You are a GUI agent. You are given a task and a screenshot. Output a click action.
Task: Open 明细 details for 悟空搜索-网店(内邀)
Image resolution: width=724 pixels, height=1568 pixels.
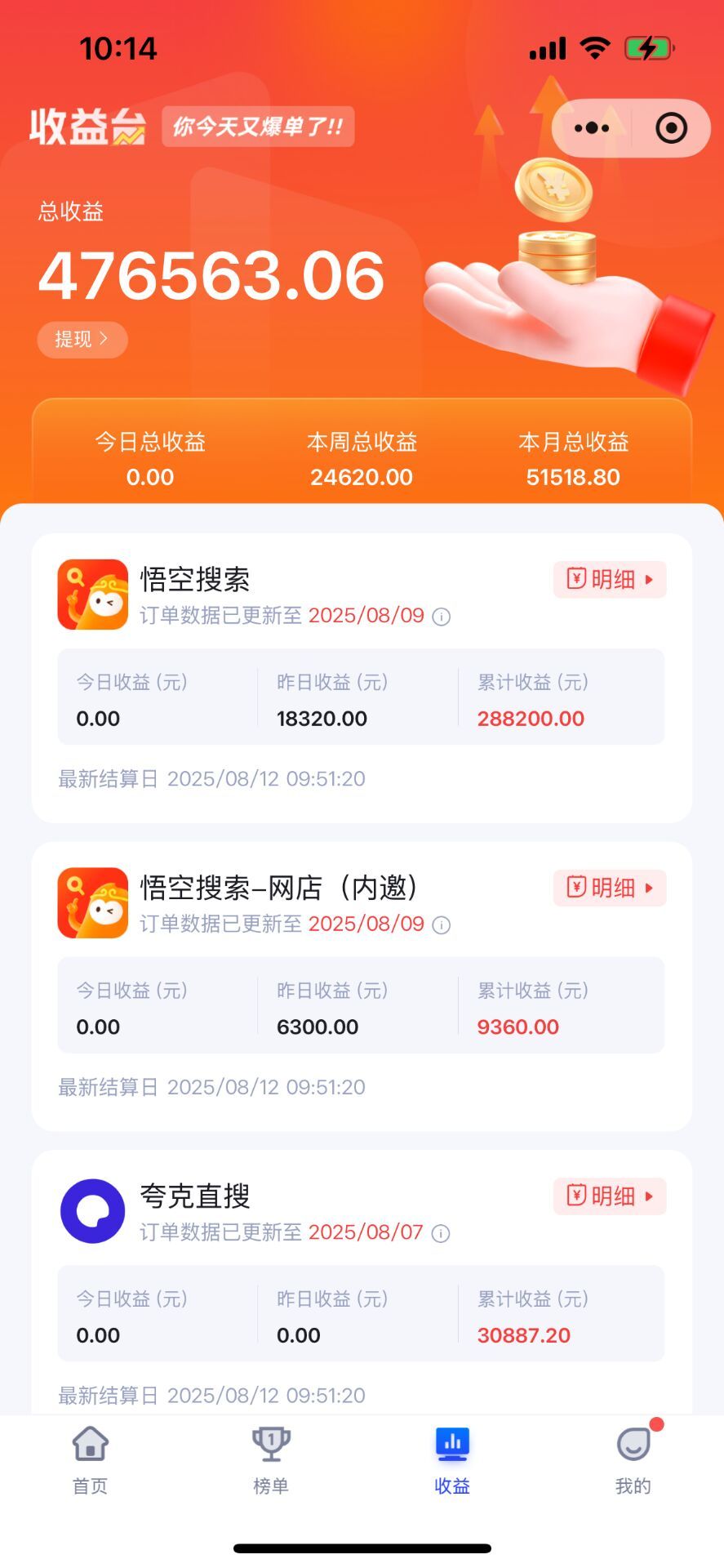click(610, 888)
